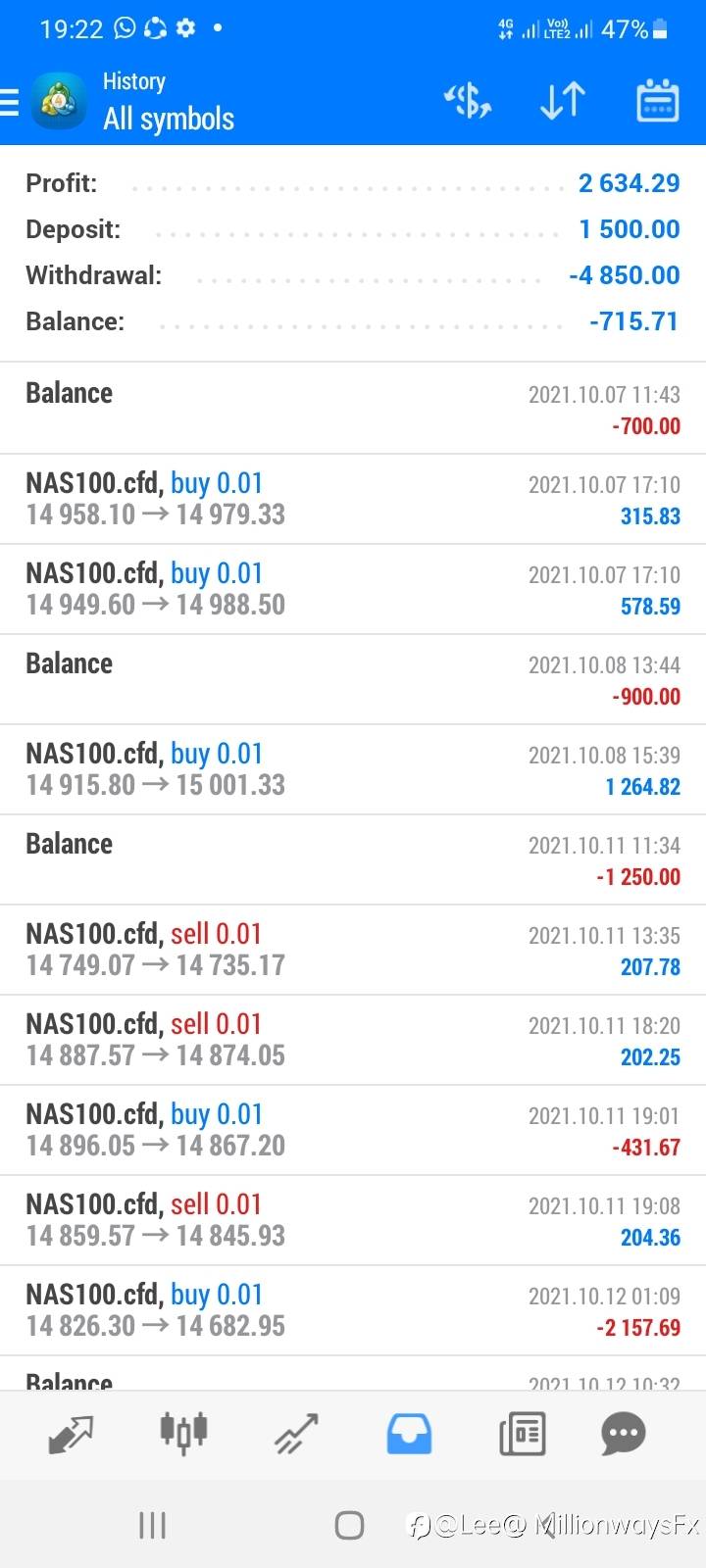Open the calendar date range picker
Image resolution: width=706 pixels, height=1568 pixels.
click(x=657, y=101)
